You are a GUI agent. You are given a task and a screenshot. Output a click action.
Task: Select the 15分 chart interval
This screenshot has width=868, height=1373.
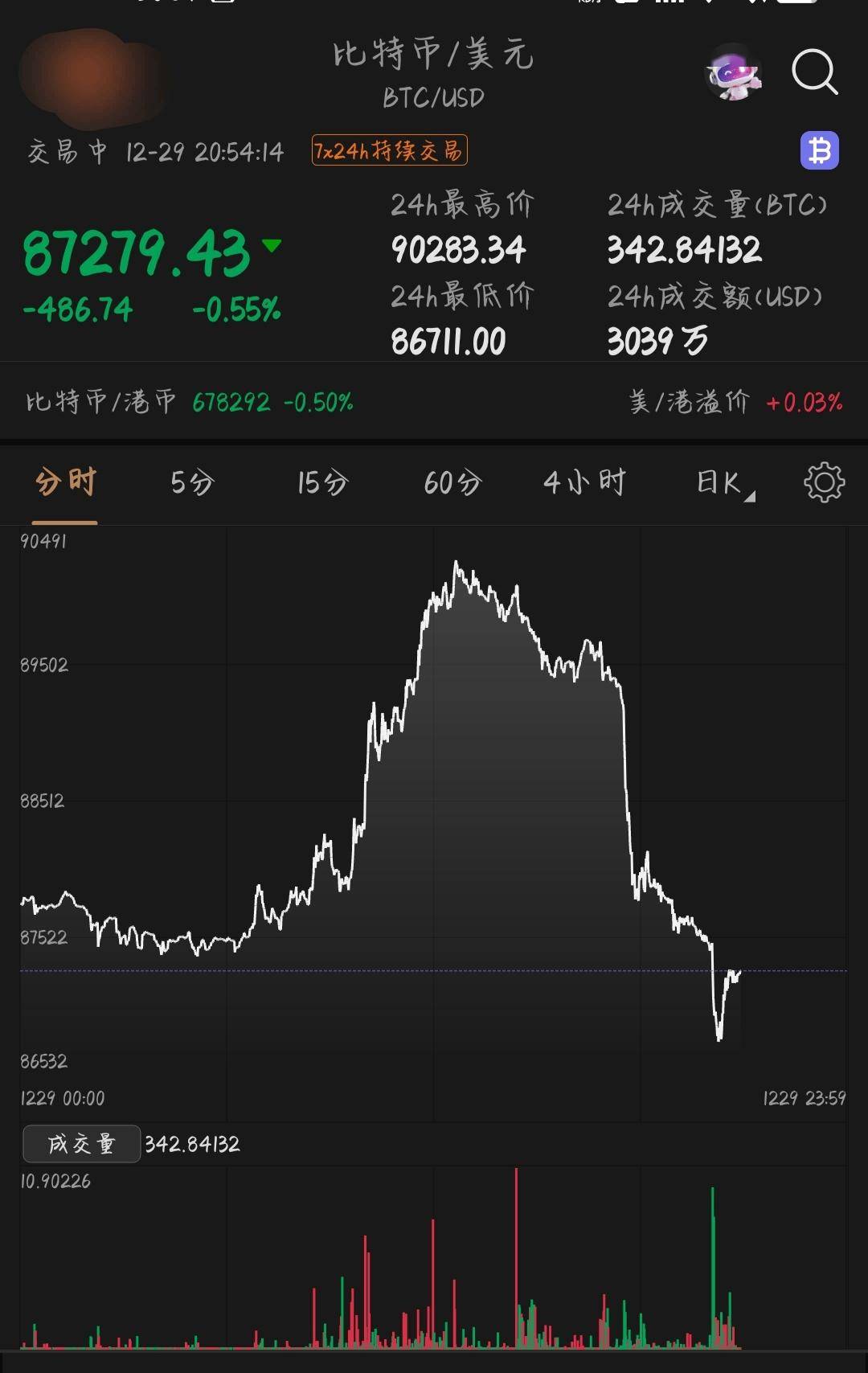[322, 482]
